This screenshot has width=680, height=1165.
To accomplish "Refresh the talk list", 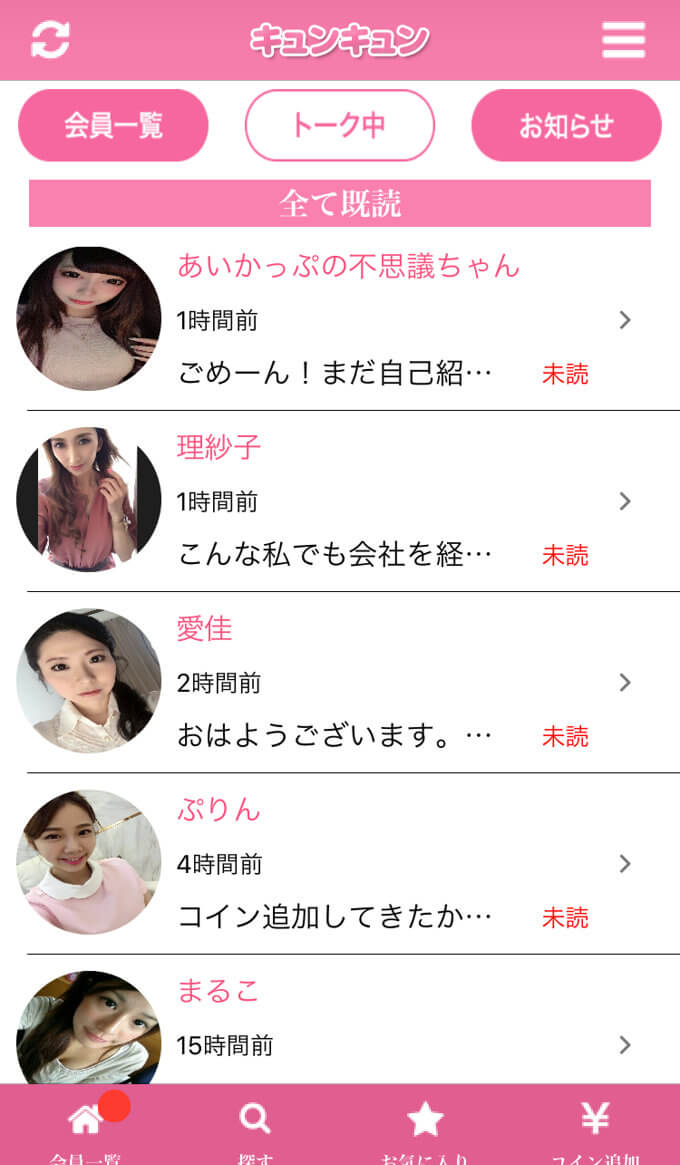I will pyautogui.click(x=50, y=40).
